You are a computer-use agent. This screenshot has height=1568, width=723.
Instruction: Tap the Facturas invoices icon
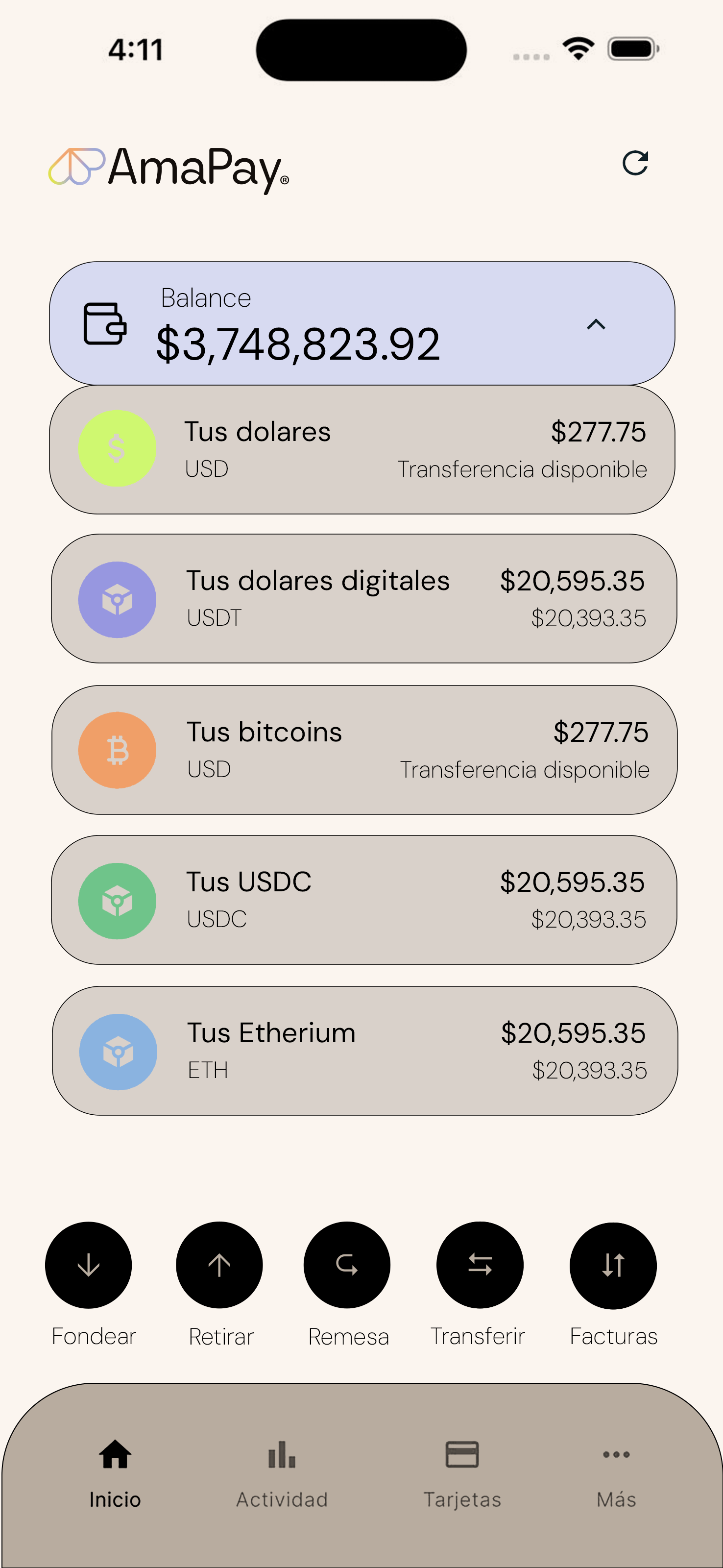tap(612, 1265)
